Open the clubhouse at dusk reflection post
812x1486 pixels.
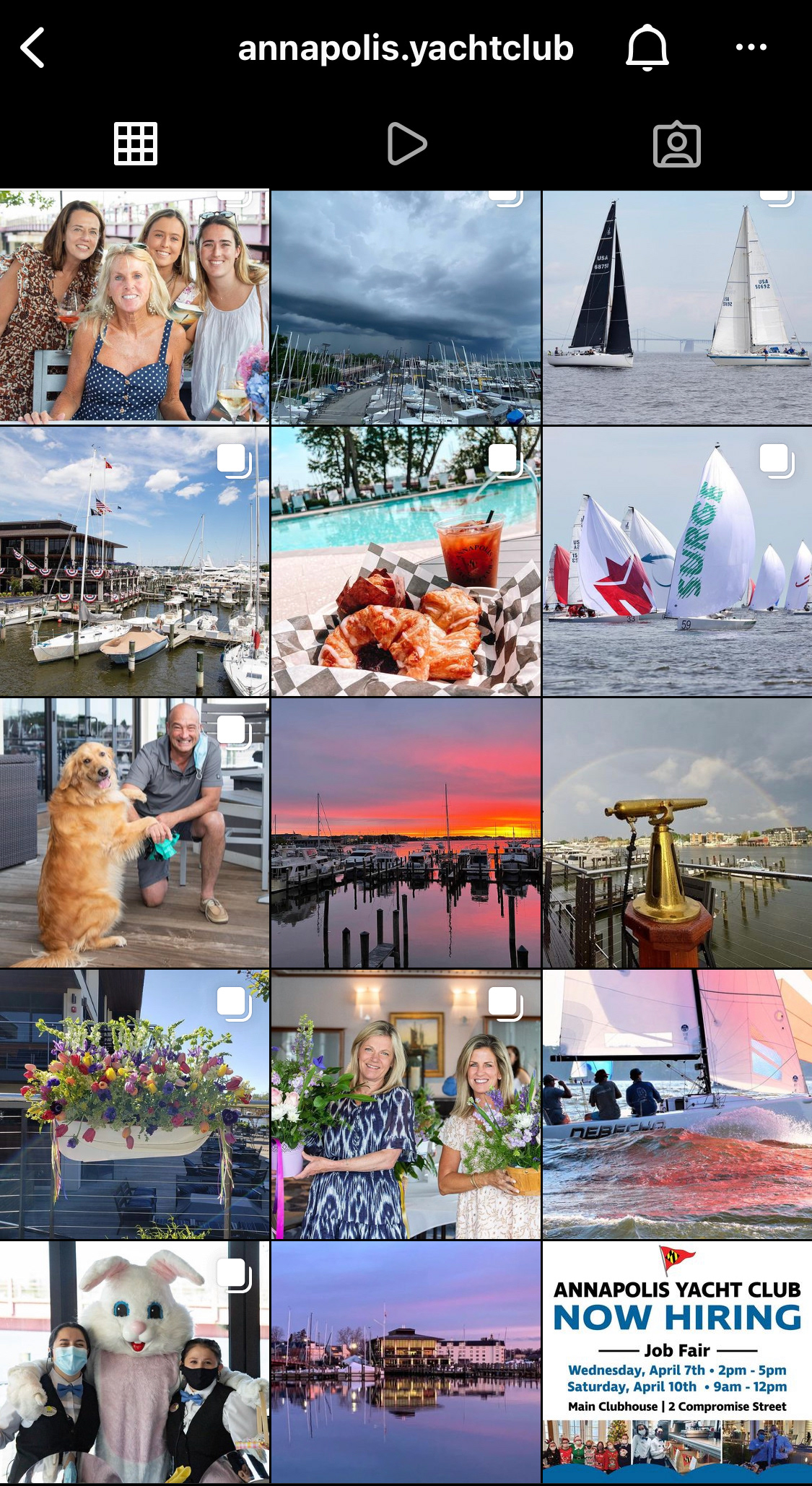tap(406, 1363)
